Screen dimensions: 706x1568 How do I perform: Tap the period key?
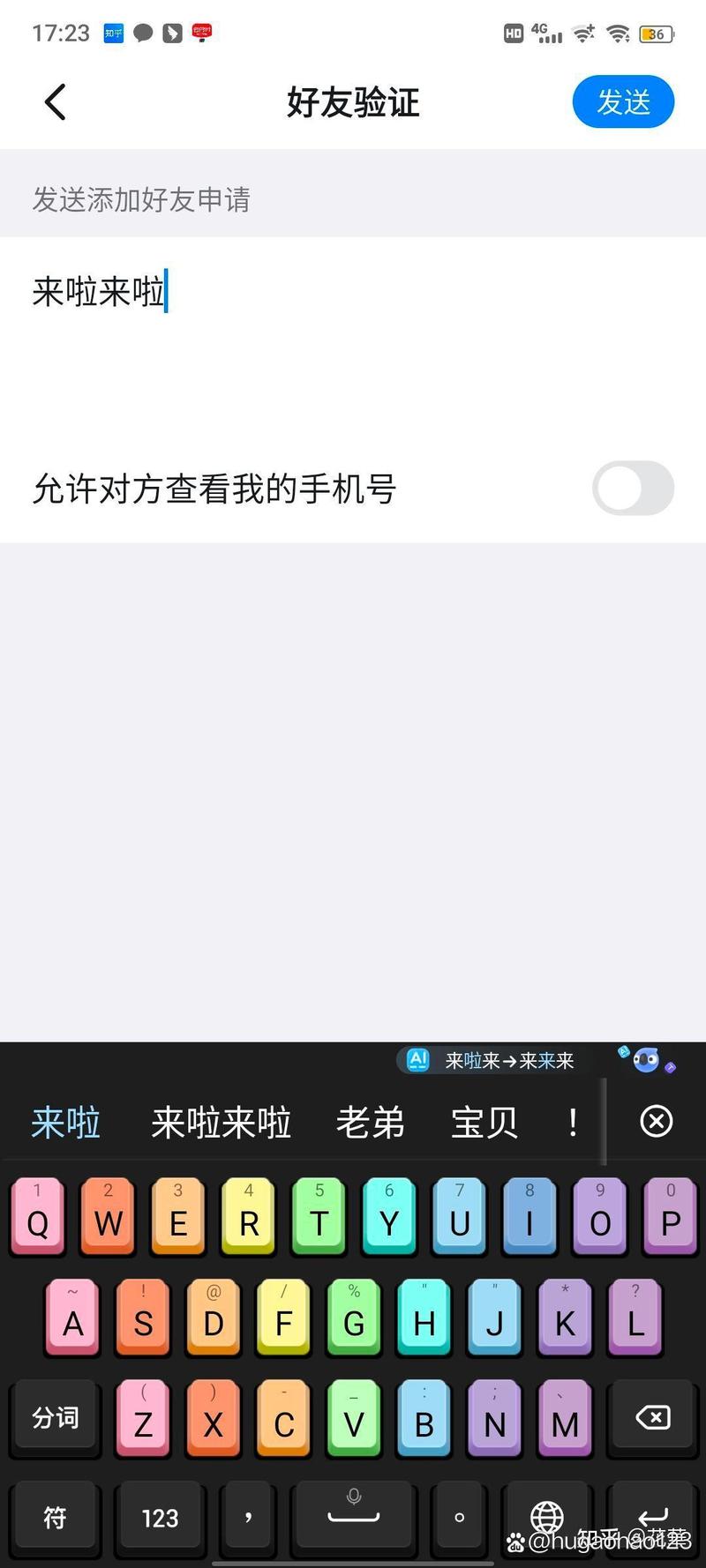(x=458, y=1517)
